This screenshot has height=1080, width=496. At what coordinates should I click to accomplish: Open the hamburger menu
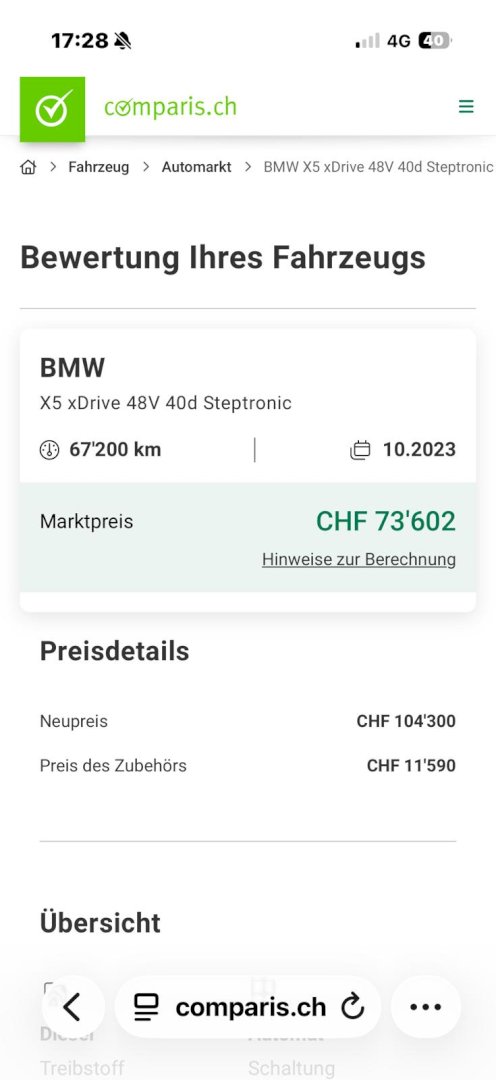pos(466,107)
